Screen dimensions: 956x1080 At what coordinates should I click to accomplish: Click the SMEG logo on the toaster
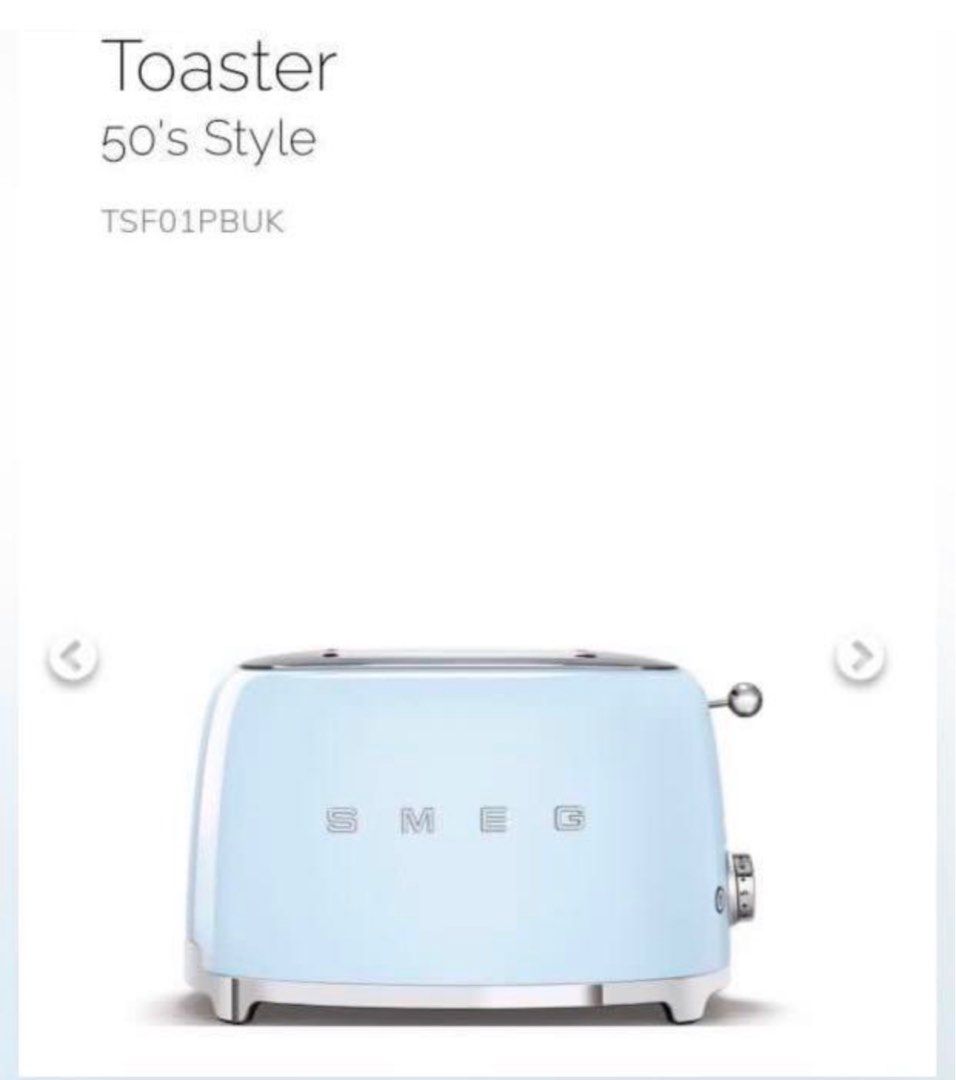(455, 820)
